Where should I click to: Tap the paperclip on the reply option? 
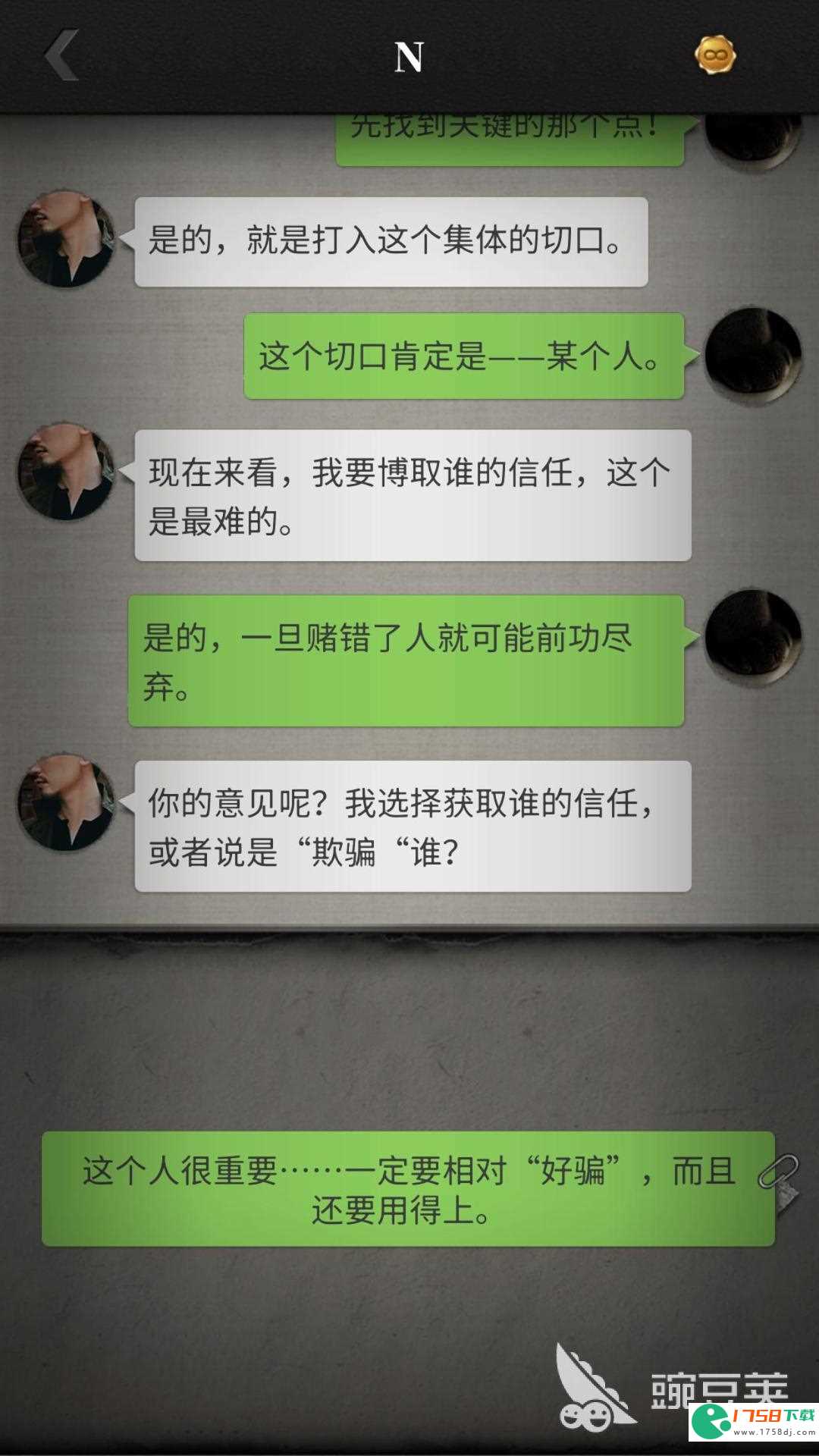(x=780, y=1172)
